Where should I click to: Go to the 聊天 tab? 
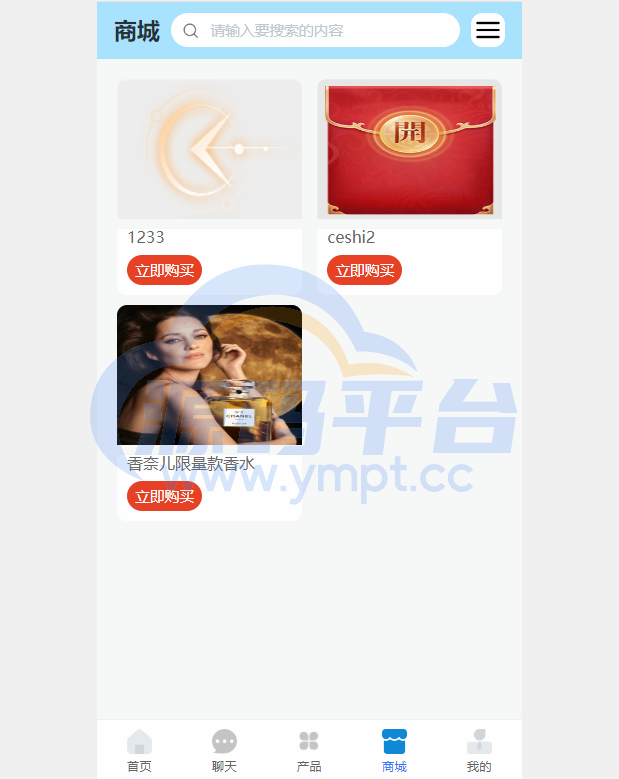224,751
